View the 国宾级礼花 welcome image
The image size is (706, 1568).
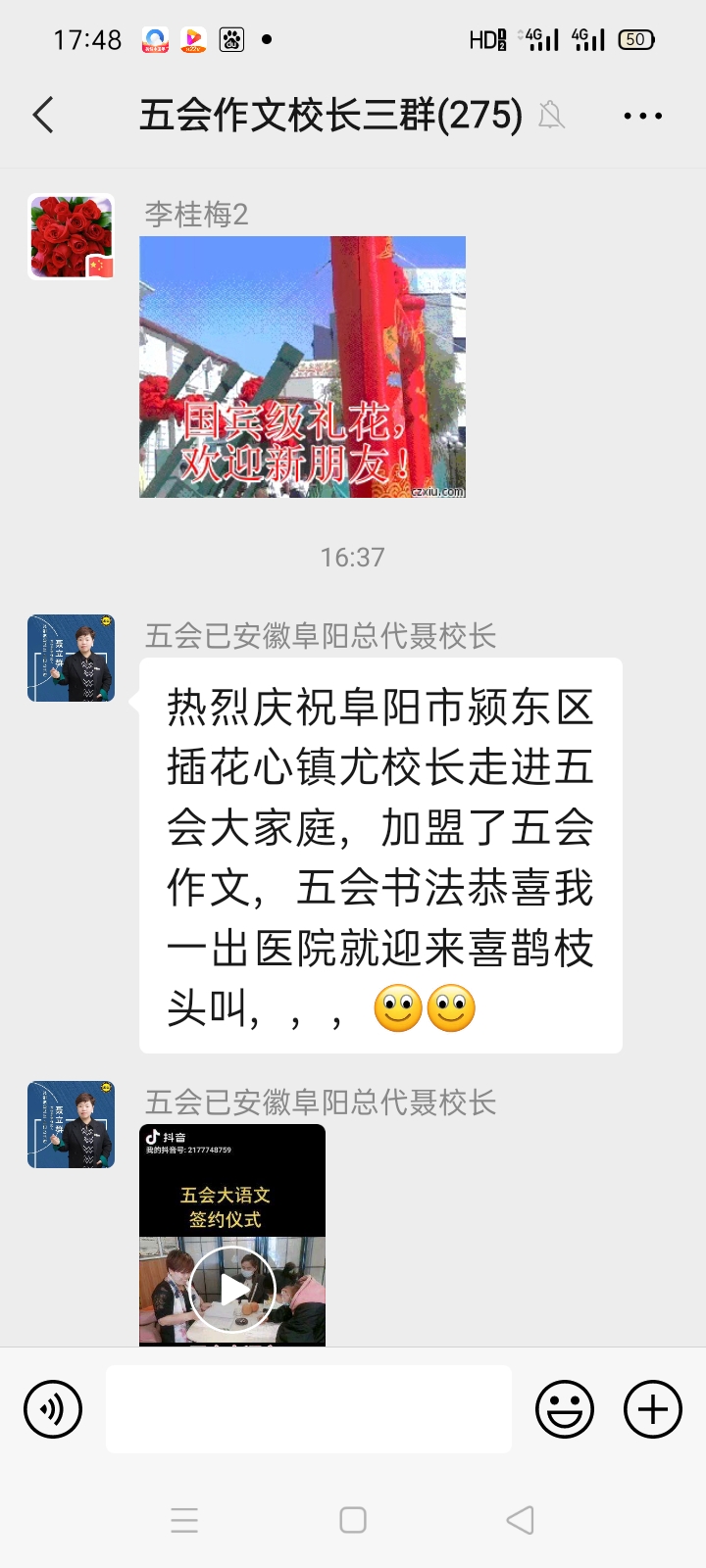point(302,367)
